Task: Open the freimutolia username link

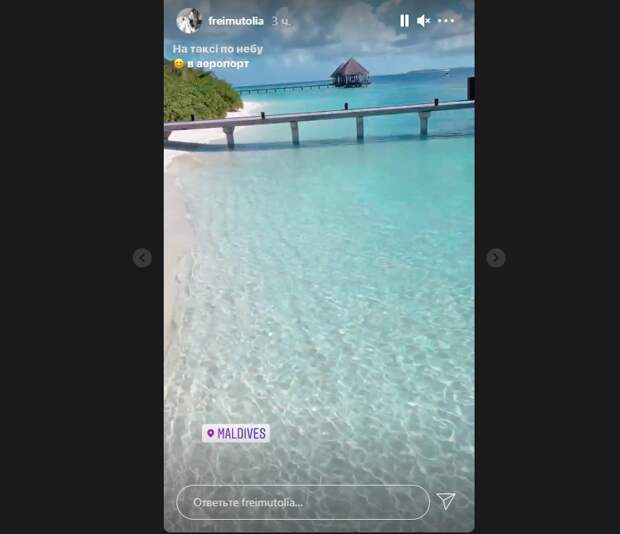Action: [x=235, y=21]
